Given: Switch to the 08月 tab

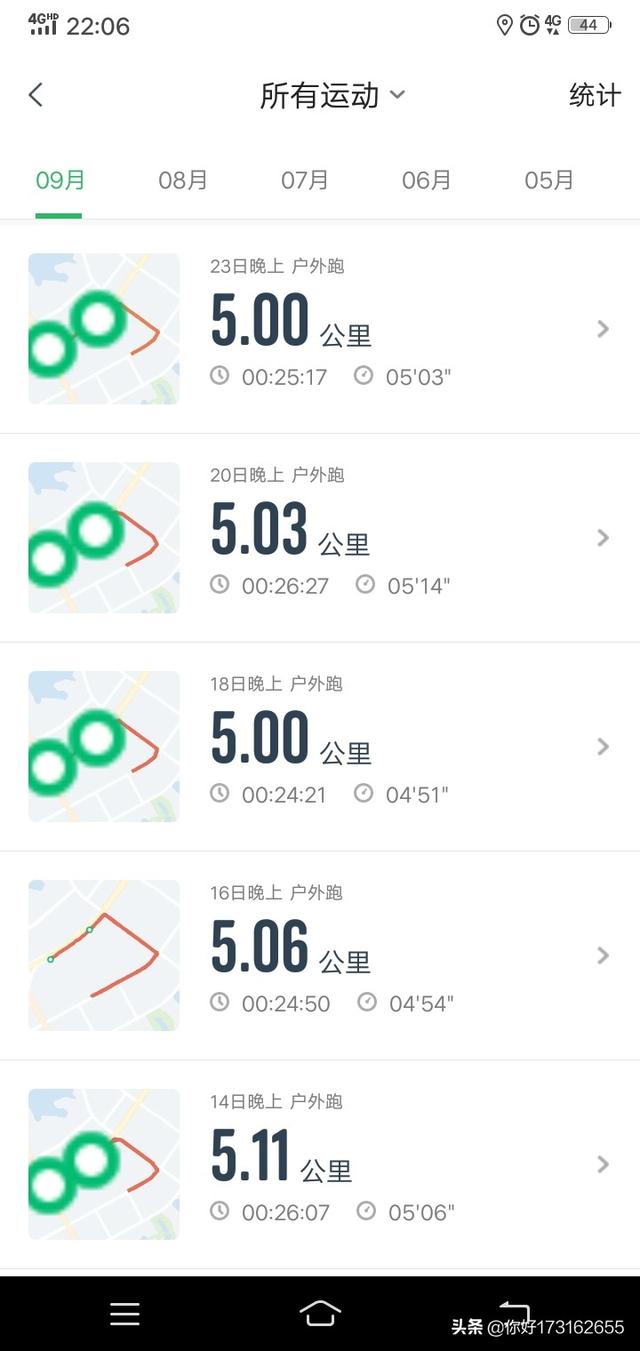Looking at the screenshot, I should coord(183,180).
